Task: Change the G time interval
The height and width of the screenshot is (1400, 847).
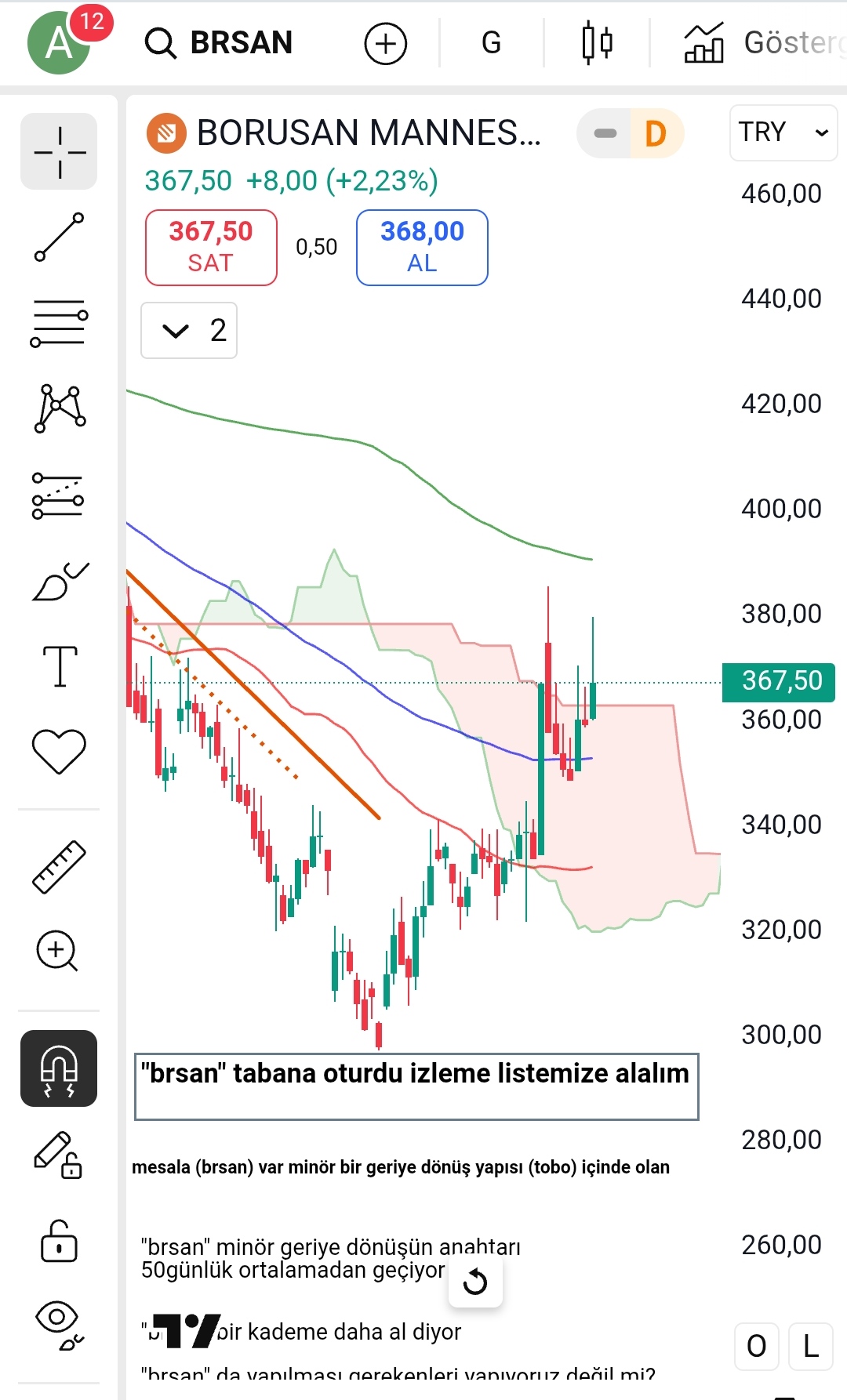Action: [x=491, y=43]
